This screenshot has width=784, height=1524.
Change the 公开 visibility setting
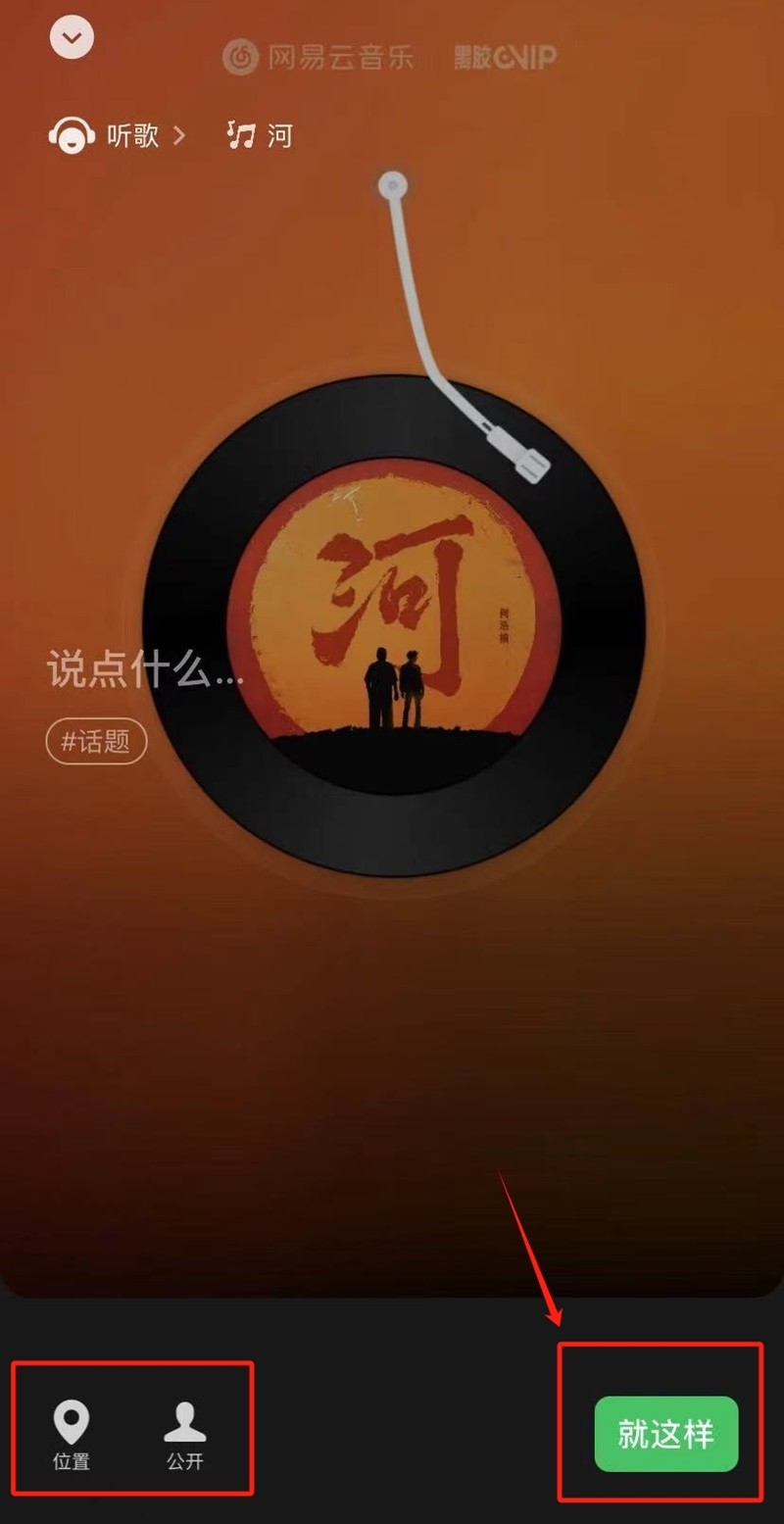click(x=184, y=1435)
